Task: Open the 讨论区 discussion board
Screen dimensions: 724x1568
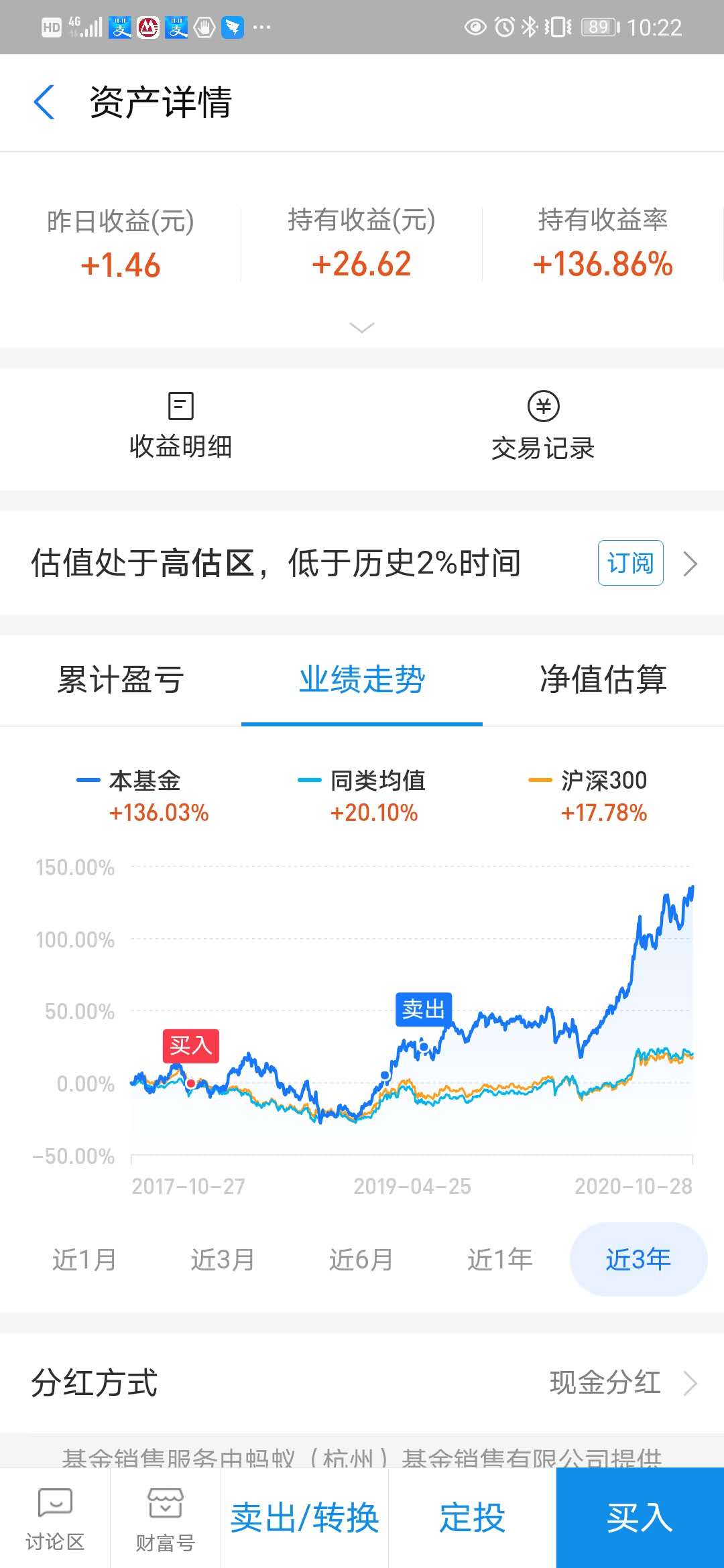Action: click(x=55, y=1518)
